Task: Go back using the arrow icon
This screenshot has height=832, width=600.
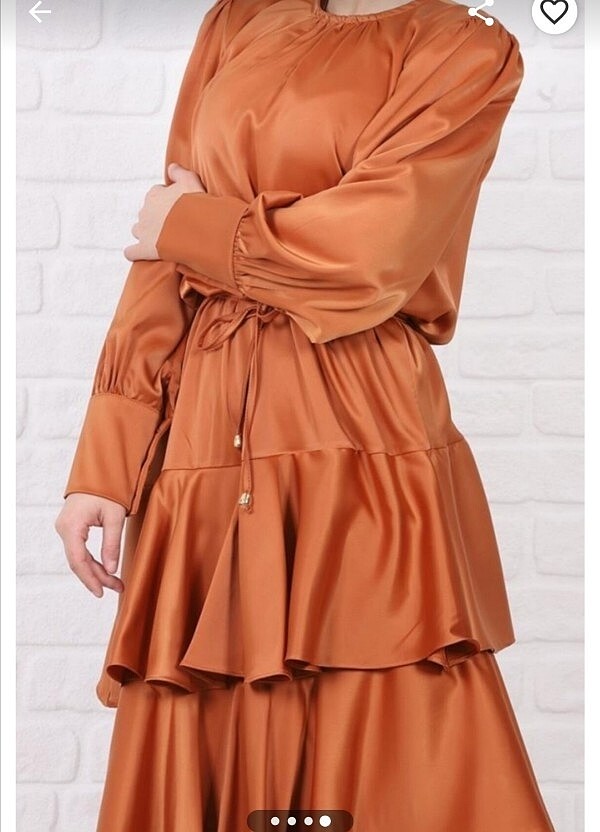Action: pyautogui.click(x=39, y=12)
